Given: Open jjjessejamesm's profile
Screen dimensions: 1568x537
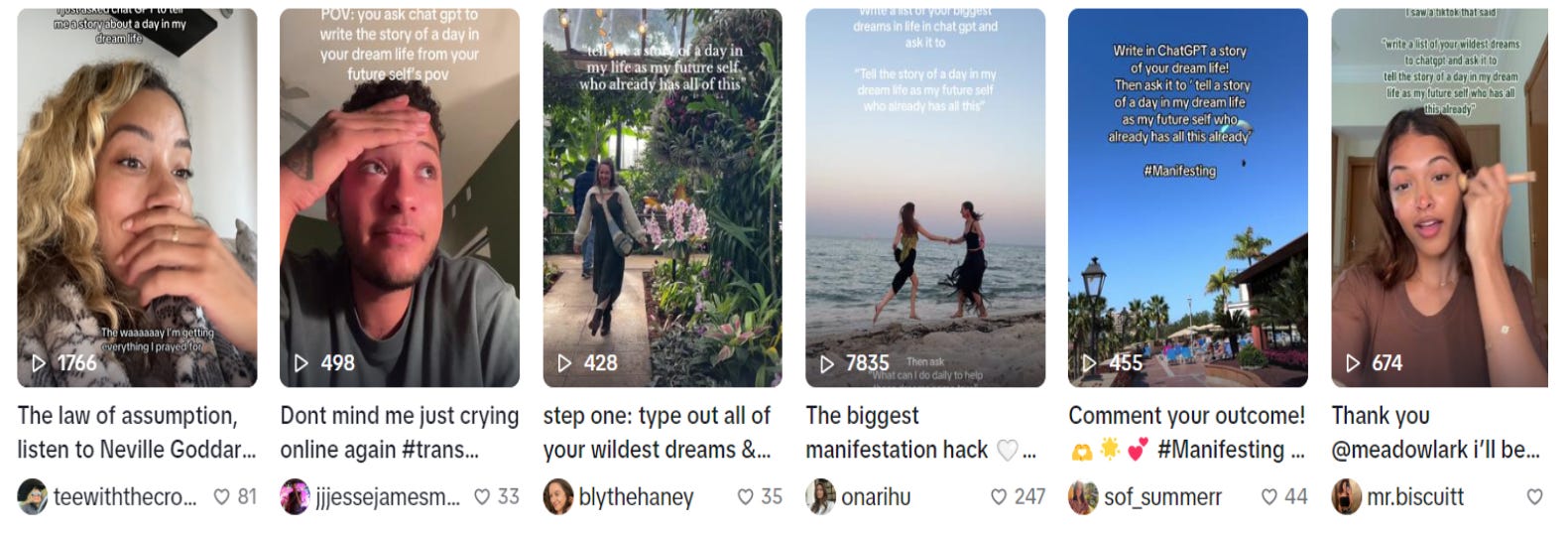Looking at the screenshot, I should point(387,497).
